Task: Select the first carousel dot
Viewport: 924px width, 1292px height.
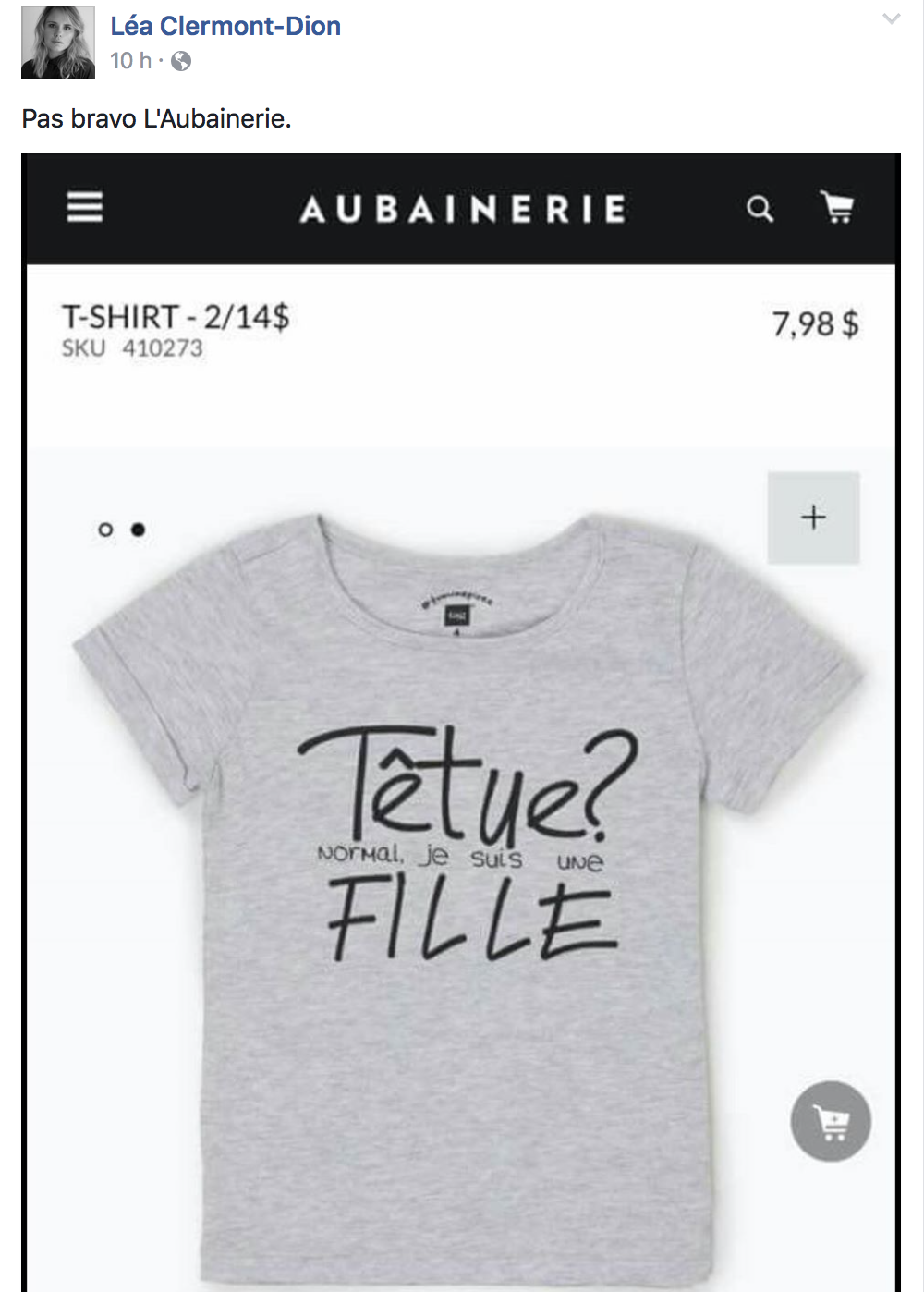Action: point(104,531)
